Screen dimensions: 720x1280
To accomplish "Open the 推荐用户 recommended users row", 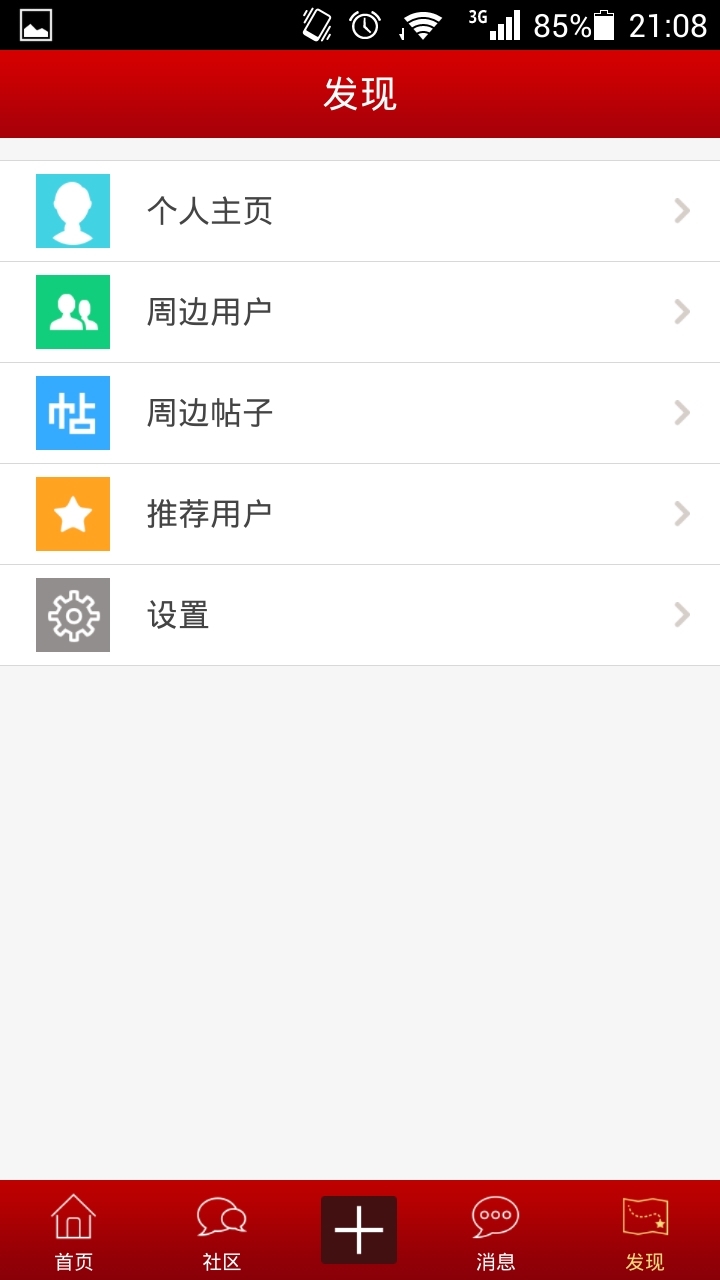I will click(x=360, y=514).
